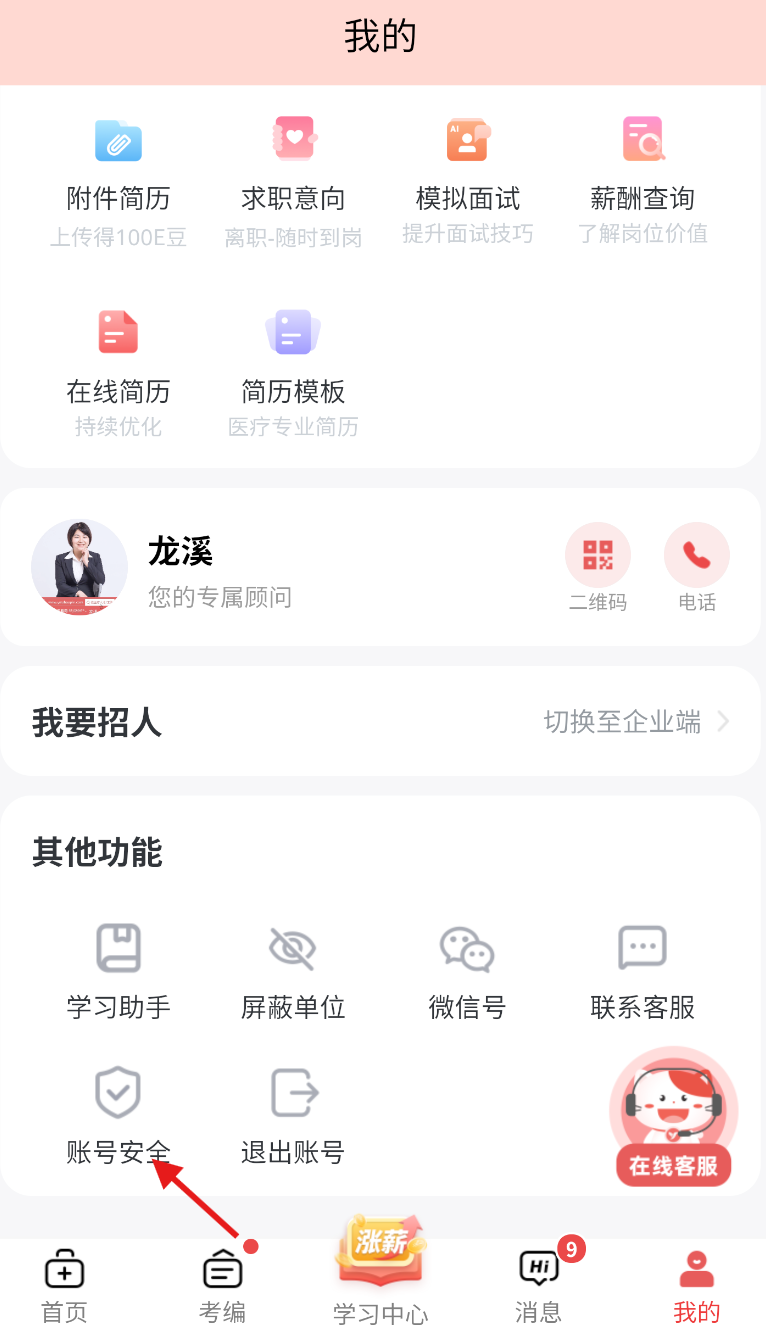Open the 消息 messages tab
Viewport: 766px width, 1330px height.
pos(538,1286)
